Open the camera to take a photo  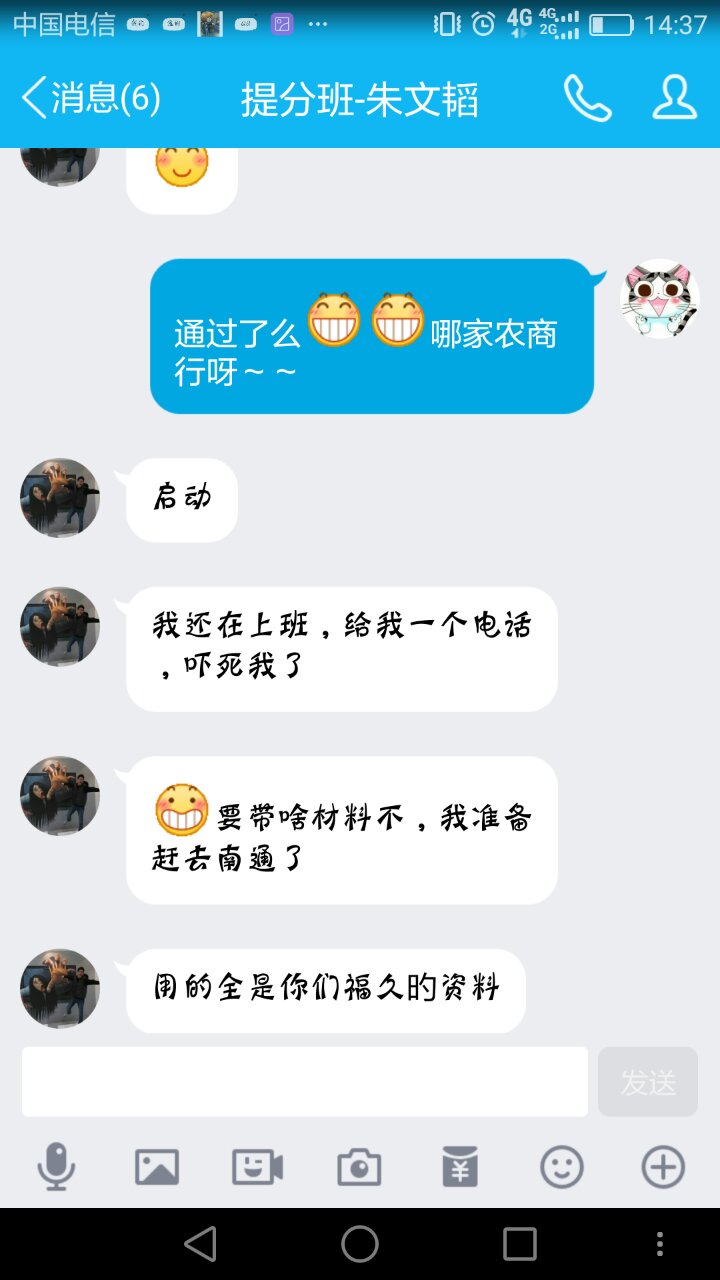pyautogui.click(x=359, y=1167)
